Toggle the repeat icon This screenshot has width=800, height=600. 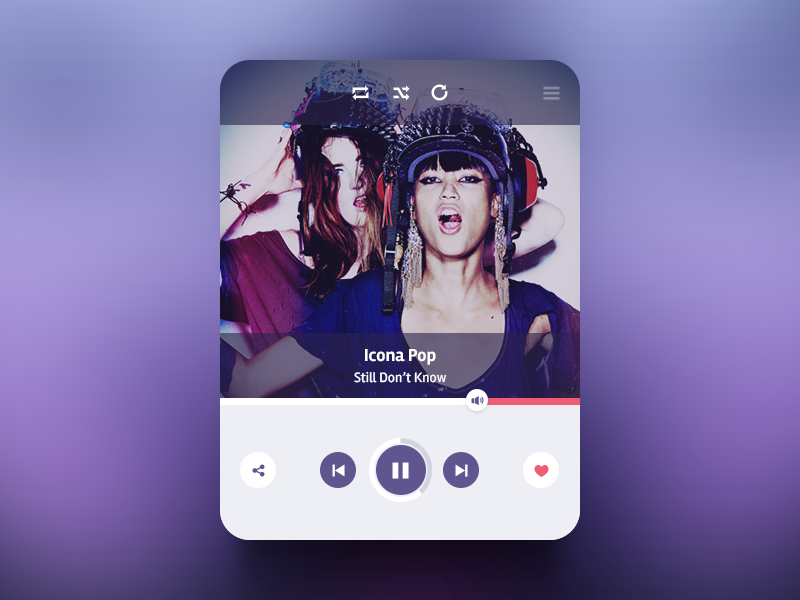coord(361,93)
